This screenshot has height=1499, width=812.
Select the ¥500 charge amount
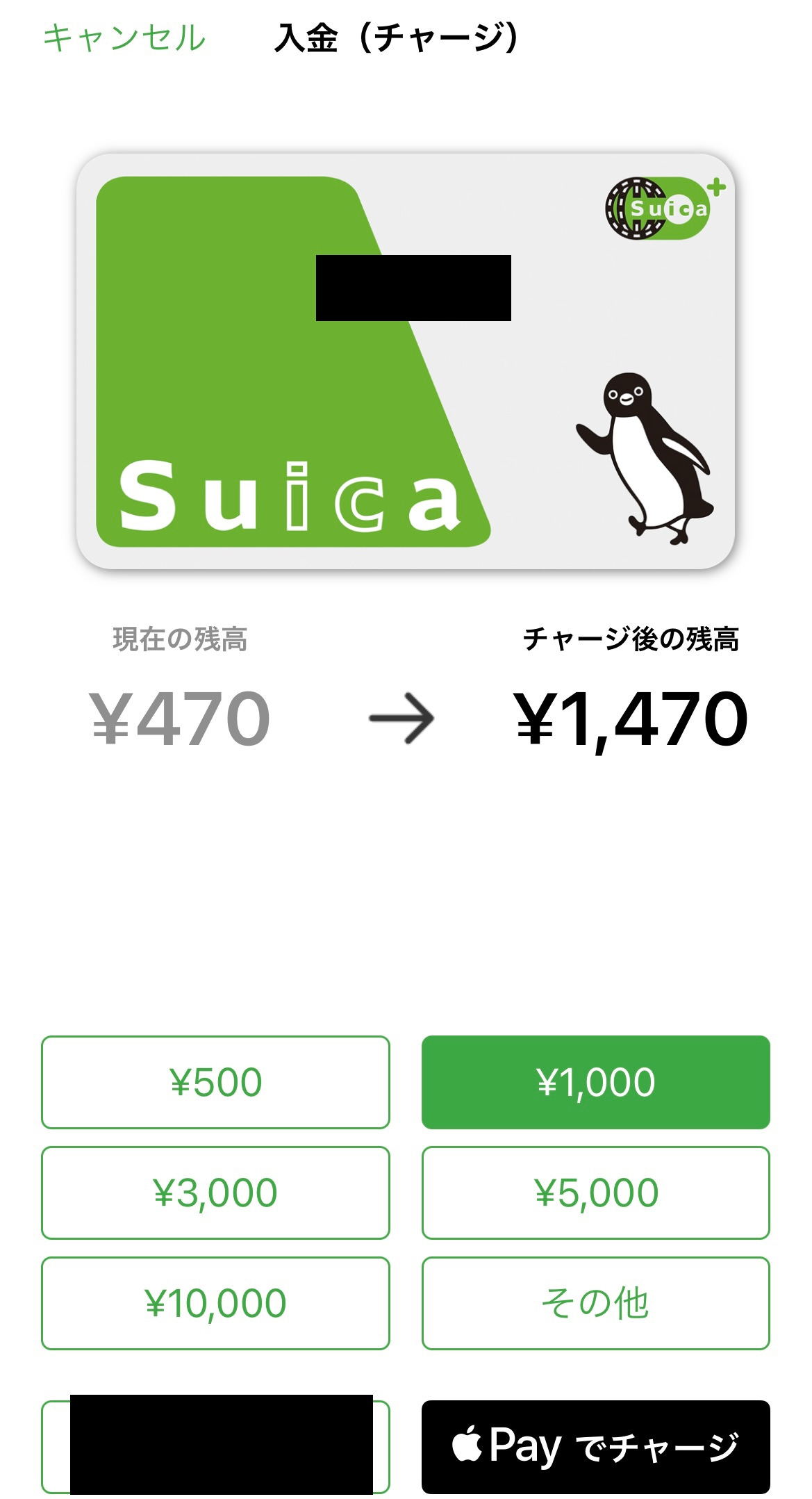[215, 1083]
